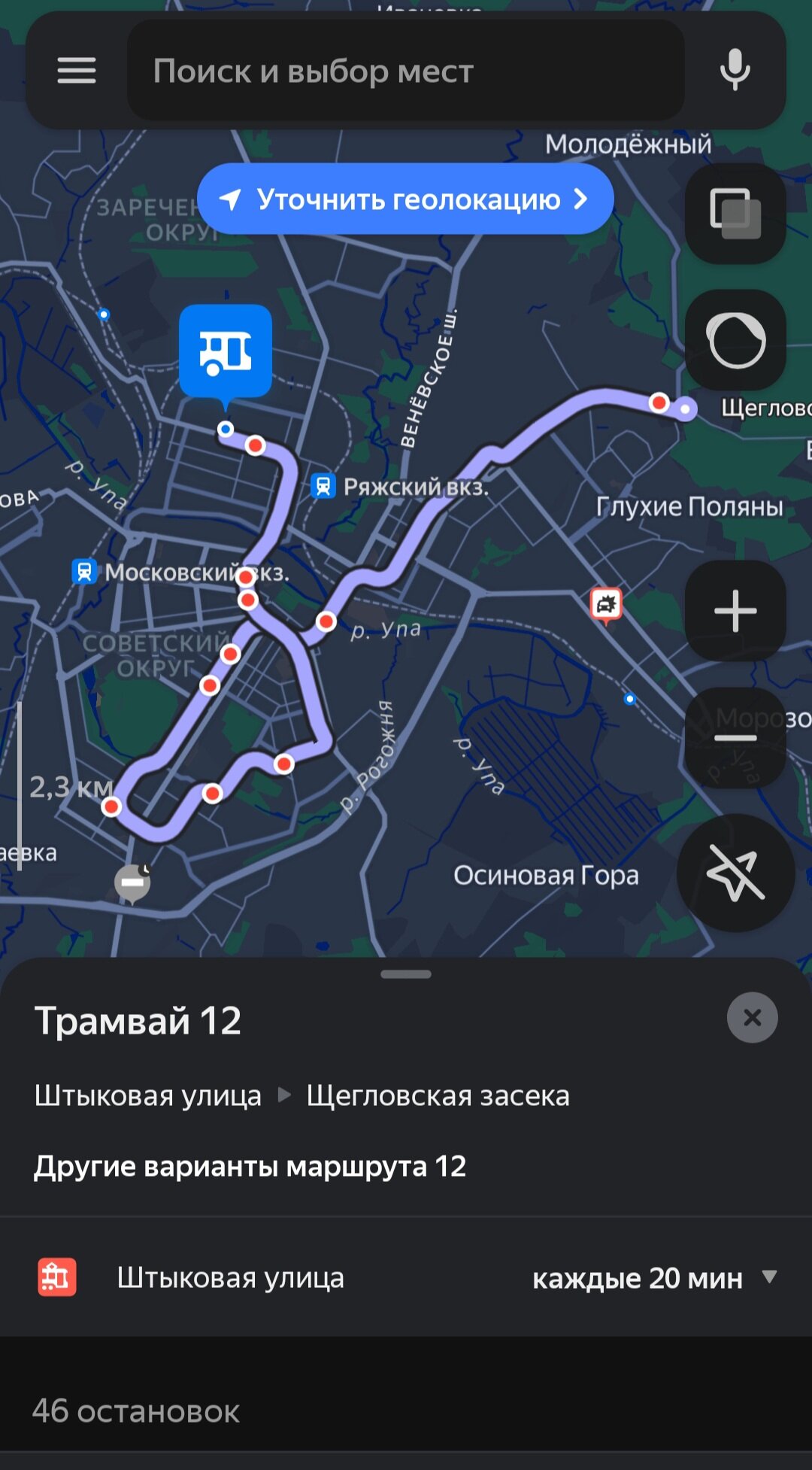Close the Трамвай 12 route card
The height and width of the screenshot is (1470, 812).
(752, 1018)
